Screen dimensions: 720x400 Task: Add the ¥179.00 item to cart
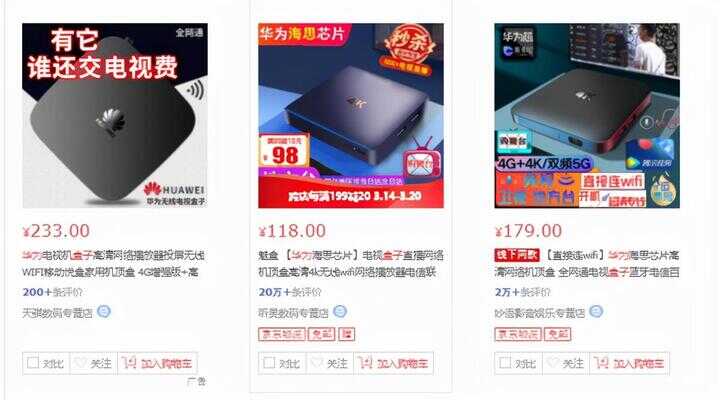point(628,364)
